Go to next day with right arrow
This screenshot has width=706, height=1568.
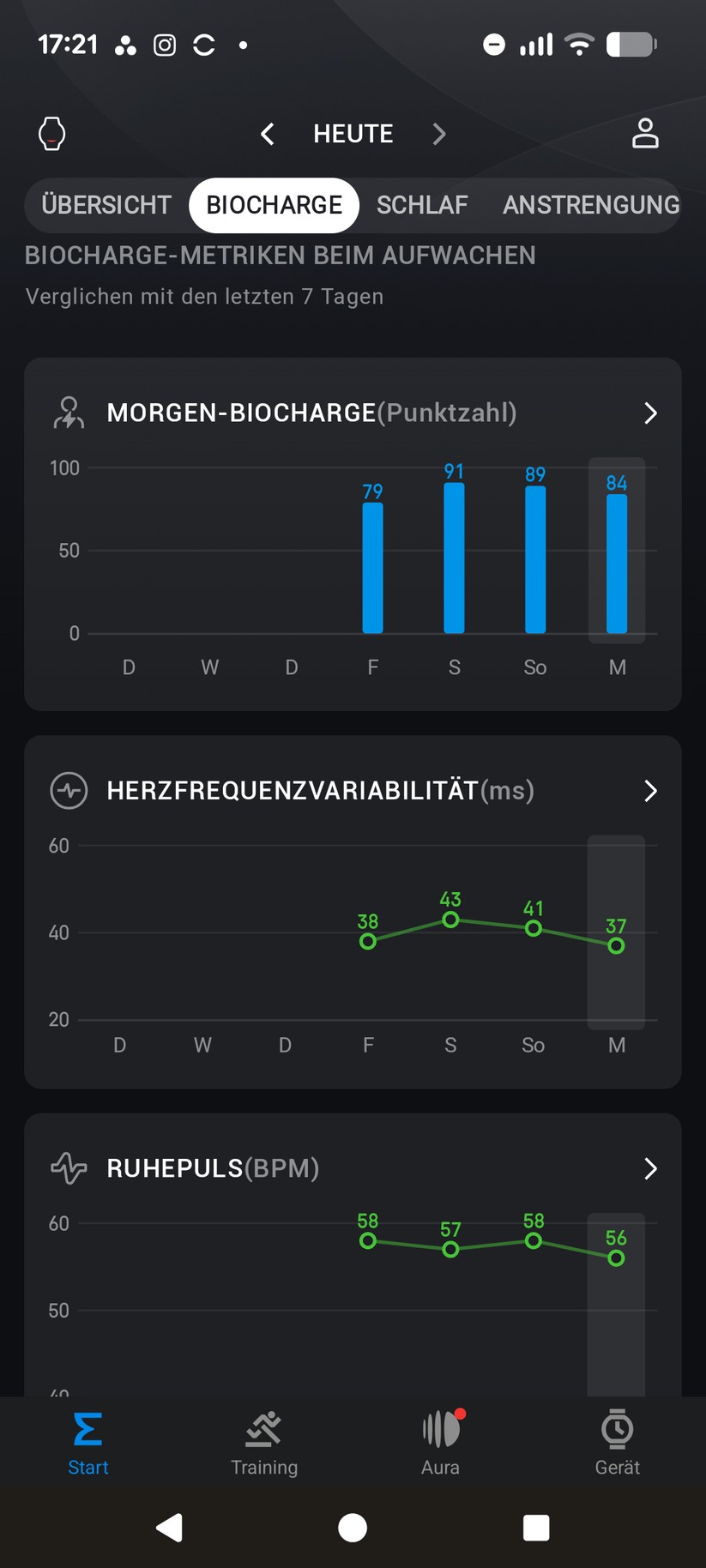click(x=439, y=134)
